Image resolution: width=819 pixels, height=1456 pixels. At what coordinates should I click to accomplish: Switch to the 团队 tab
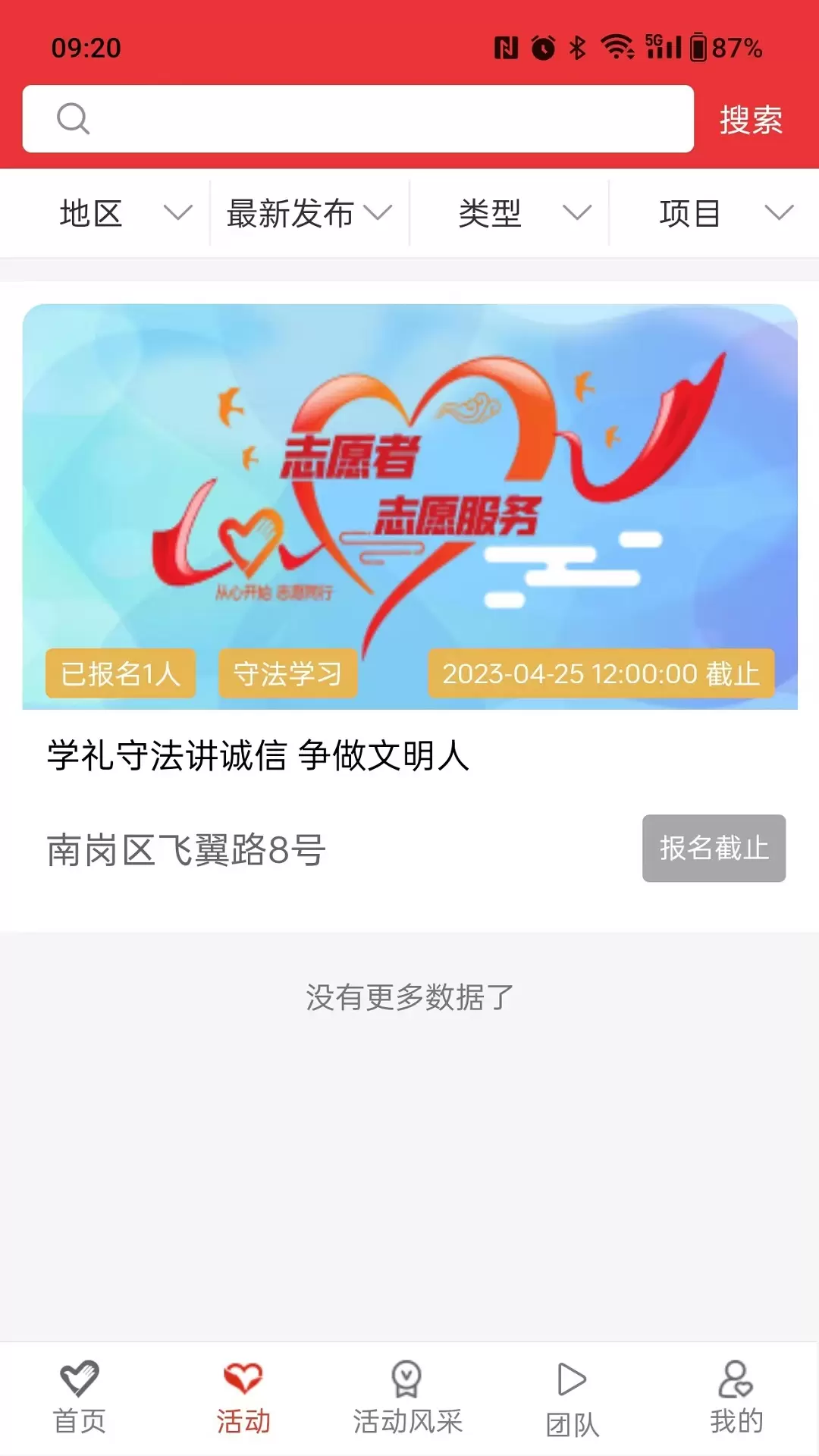[573, 1399]
